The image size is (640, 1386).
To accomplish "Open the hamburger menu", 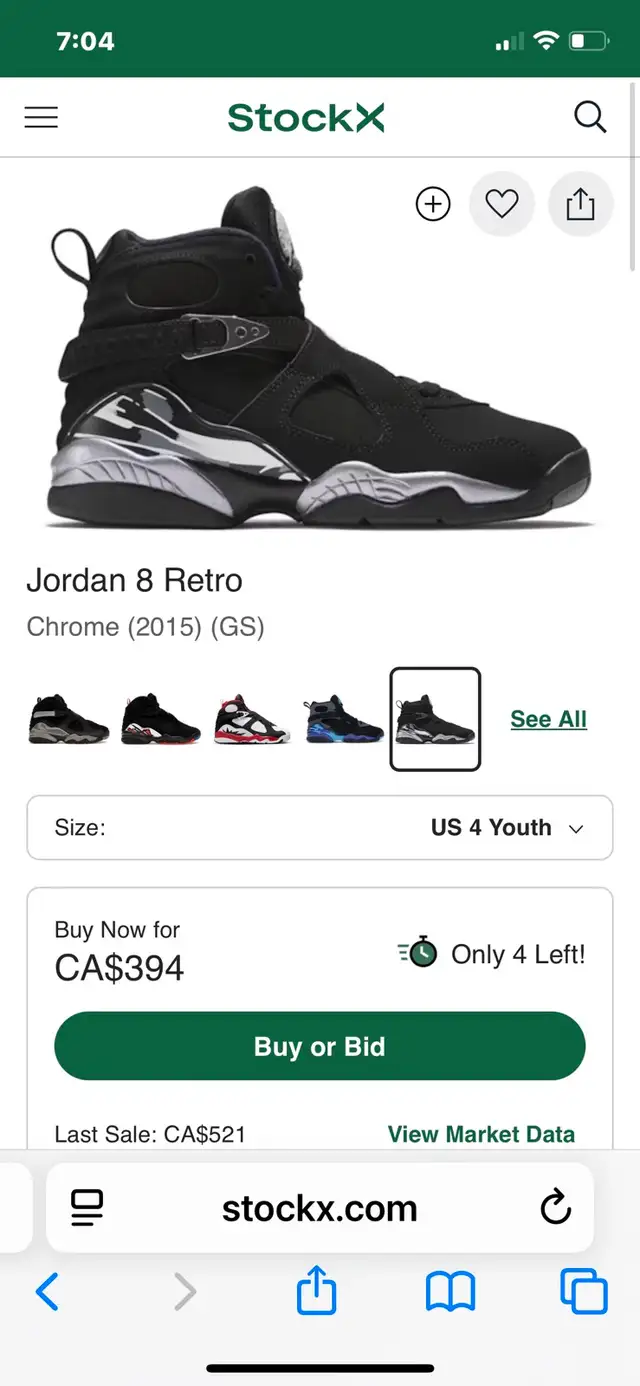I will point(41,117).
